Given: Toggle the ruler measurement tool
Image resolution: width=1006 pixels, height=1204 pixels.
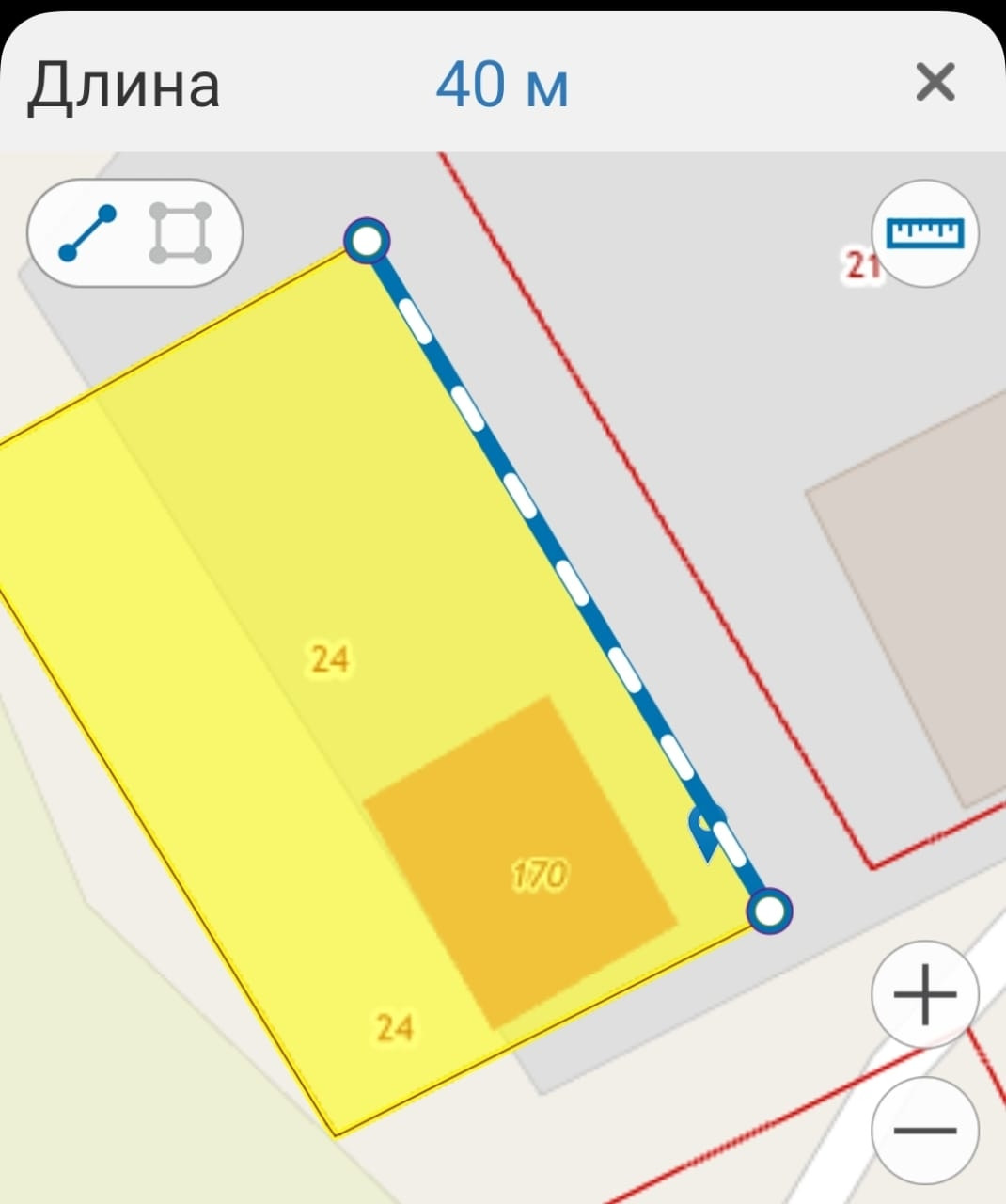Looking at the screenshot, I should coord(926,232).
